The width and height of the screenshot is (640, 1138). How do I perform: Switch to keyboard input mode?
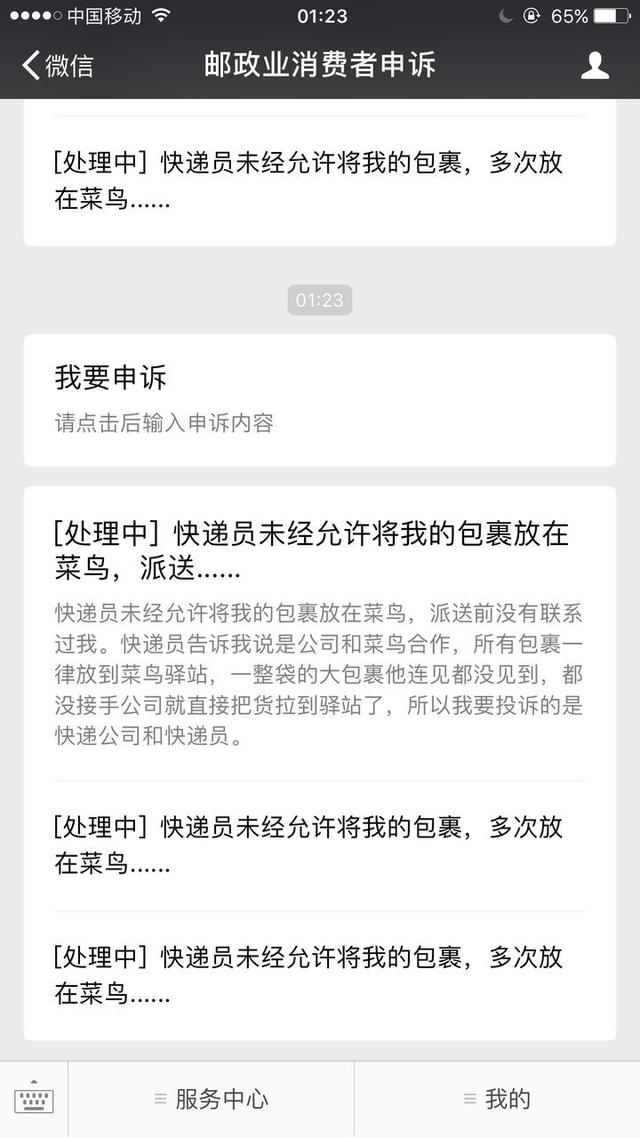tap(34, 1099)
